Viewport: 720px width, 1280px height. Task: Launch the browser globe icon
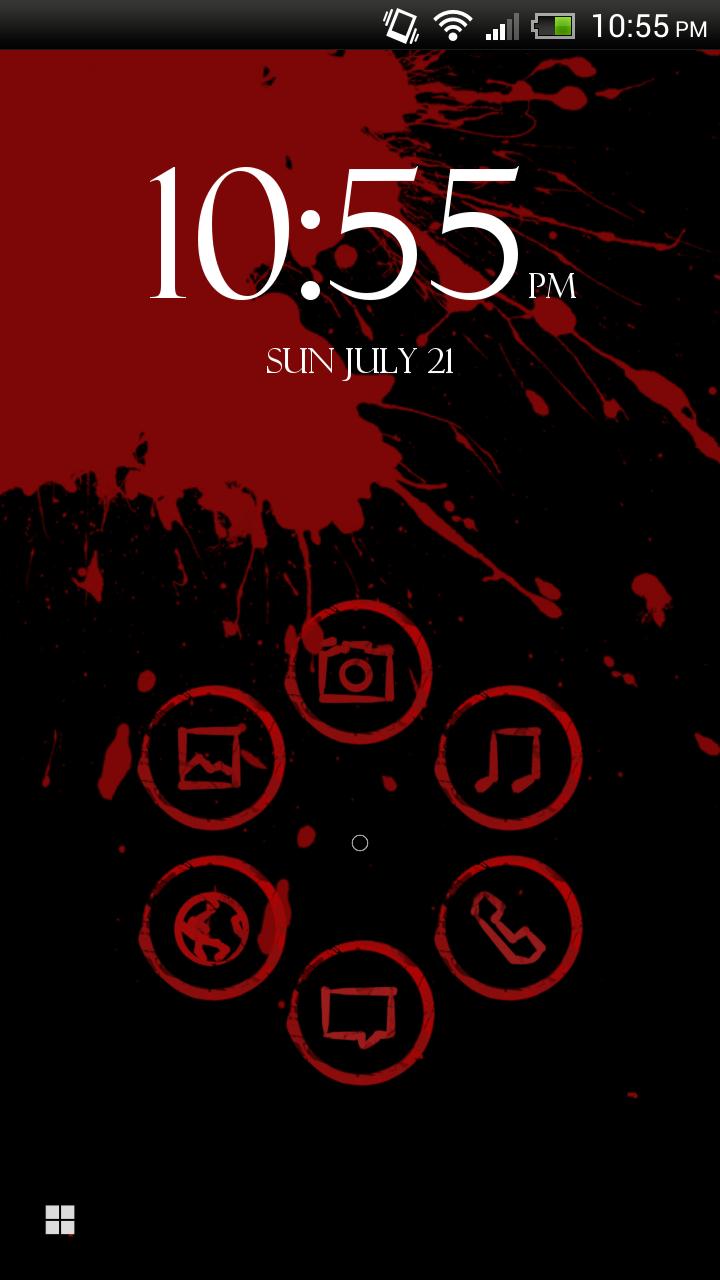point(212,928)
